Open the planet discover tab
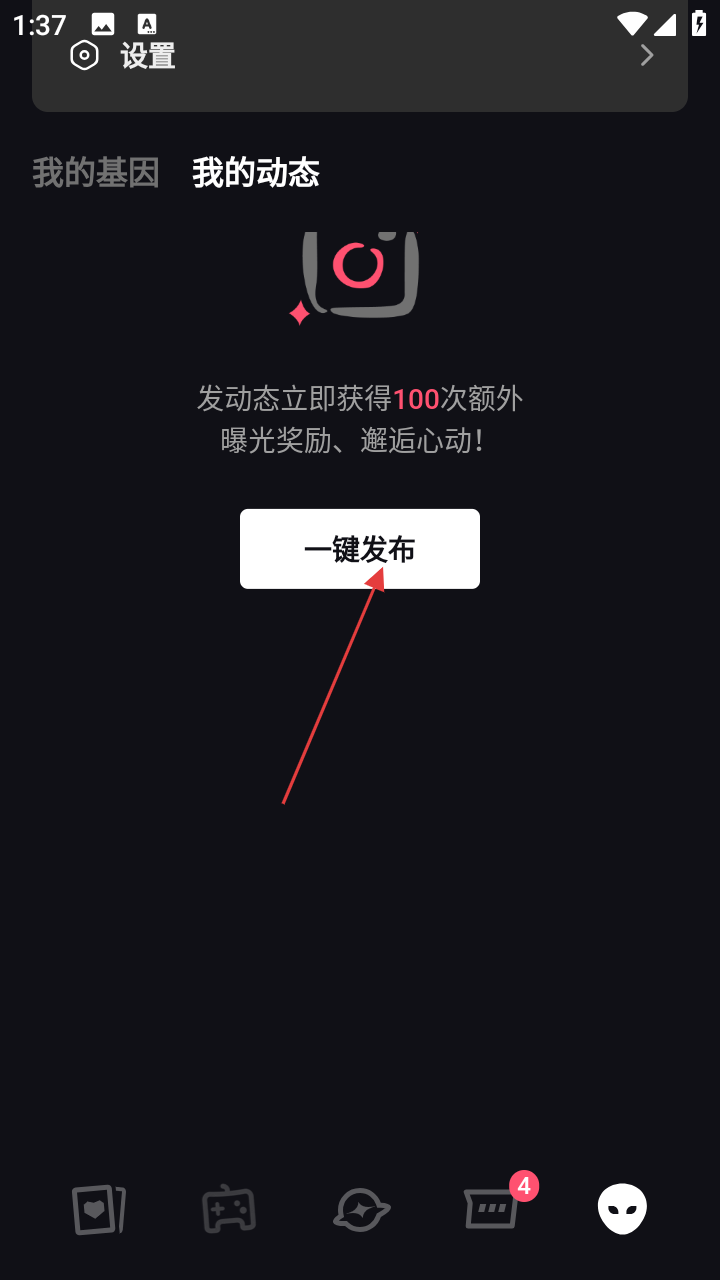The width and height of the screenshot is (720, 1280). [x=360, y=1210]
